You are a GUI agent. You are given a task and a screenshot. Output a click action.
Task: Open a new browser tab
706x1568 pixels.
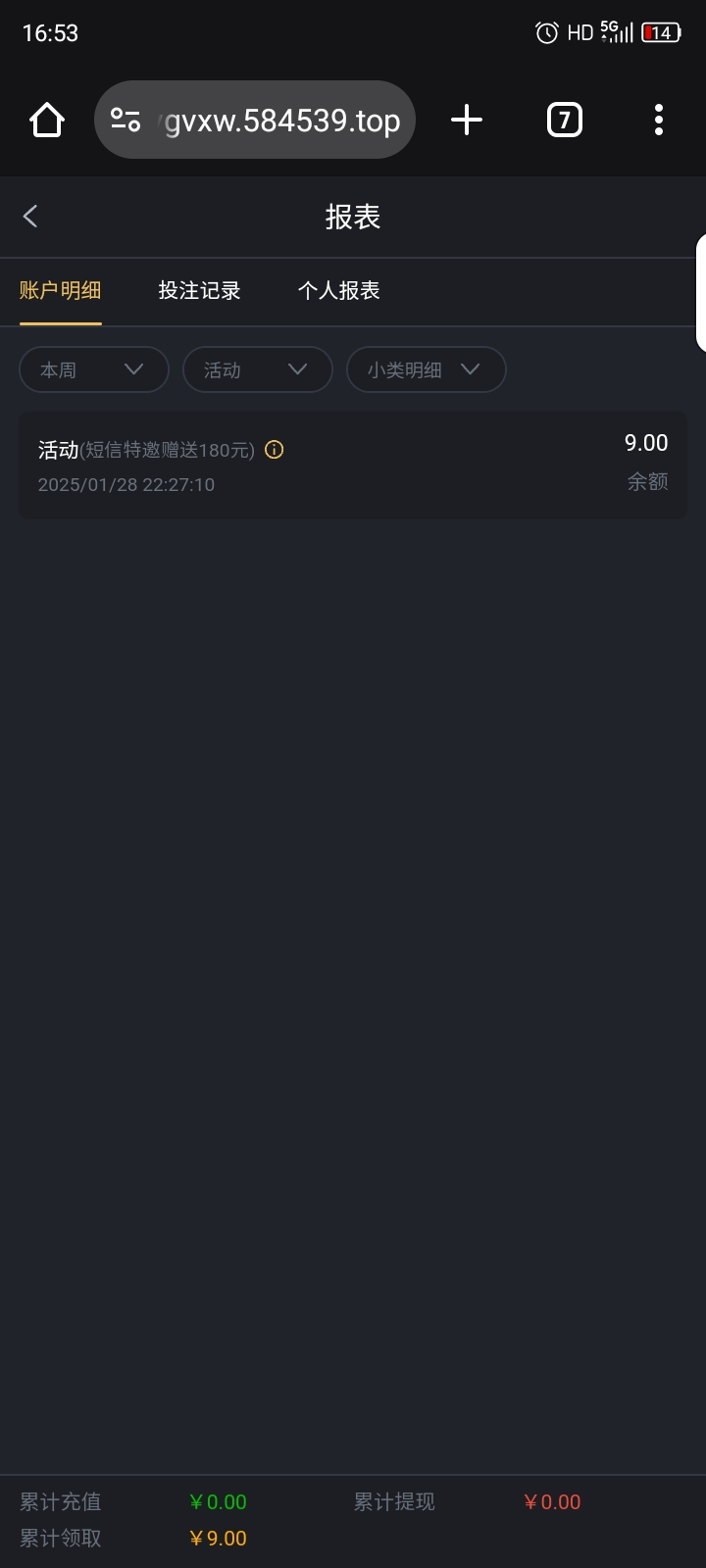(467, 121)
